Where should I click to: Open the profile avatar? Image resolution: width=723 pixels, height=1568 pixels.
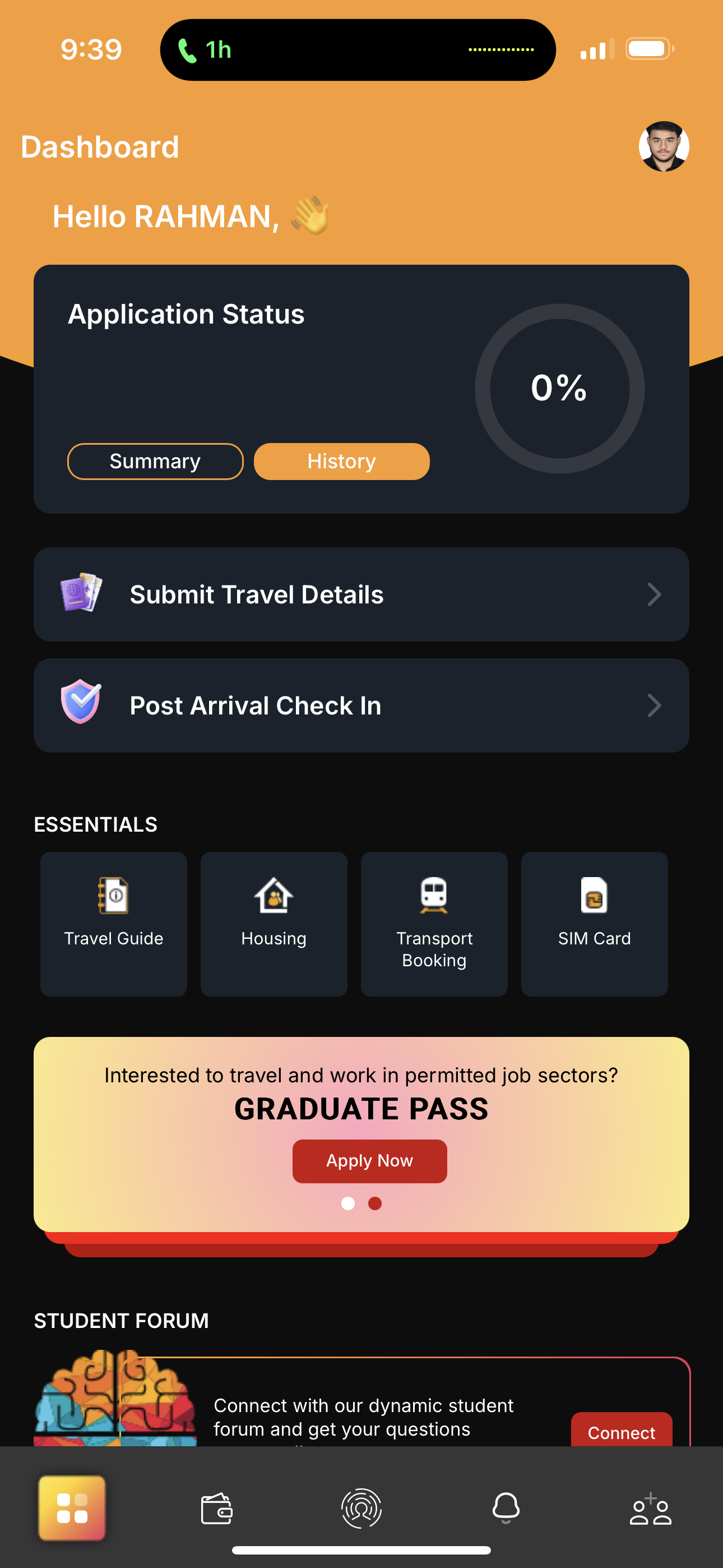coord(664,146)
